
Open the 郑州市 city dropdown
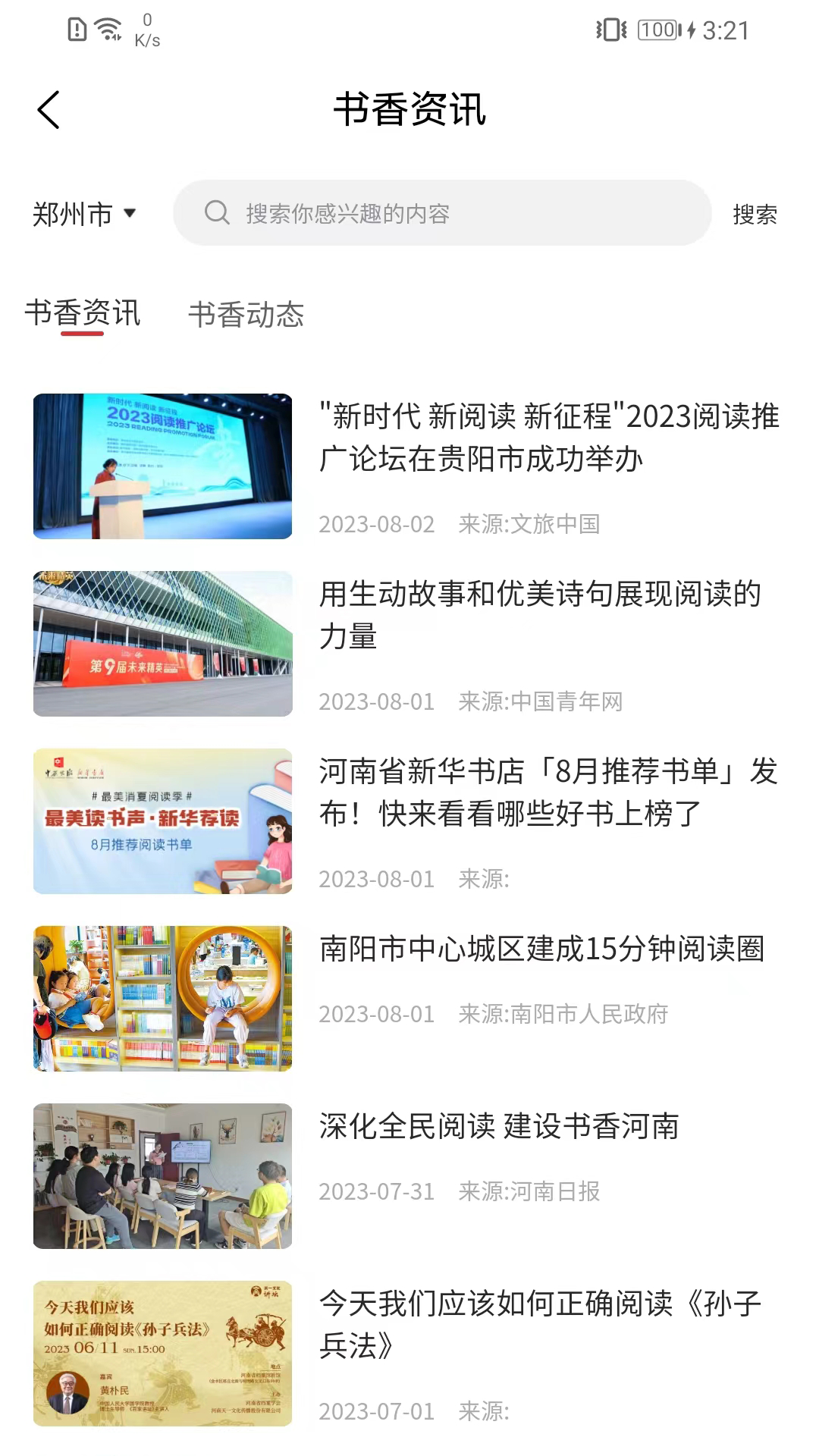pyautogui.click(x=84, y=214)
